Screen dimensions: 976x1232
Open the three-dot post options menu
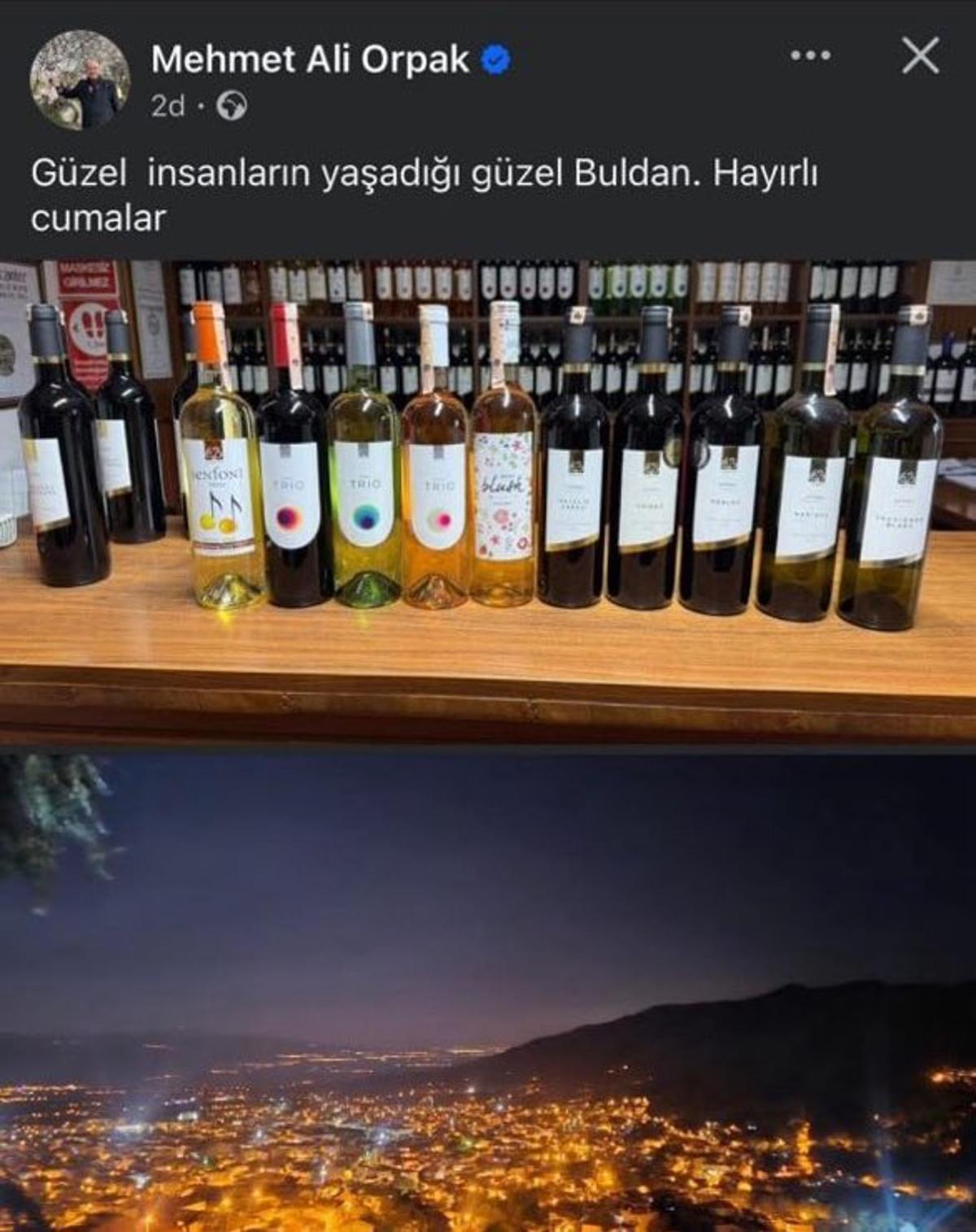click(810, 55)
